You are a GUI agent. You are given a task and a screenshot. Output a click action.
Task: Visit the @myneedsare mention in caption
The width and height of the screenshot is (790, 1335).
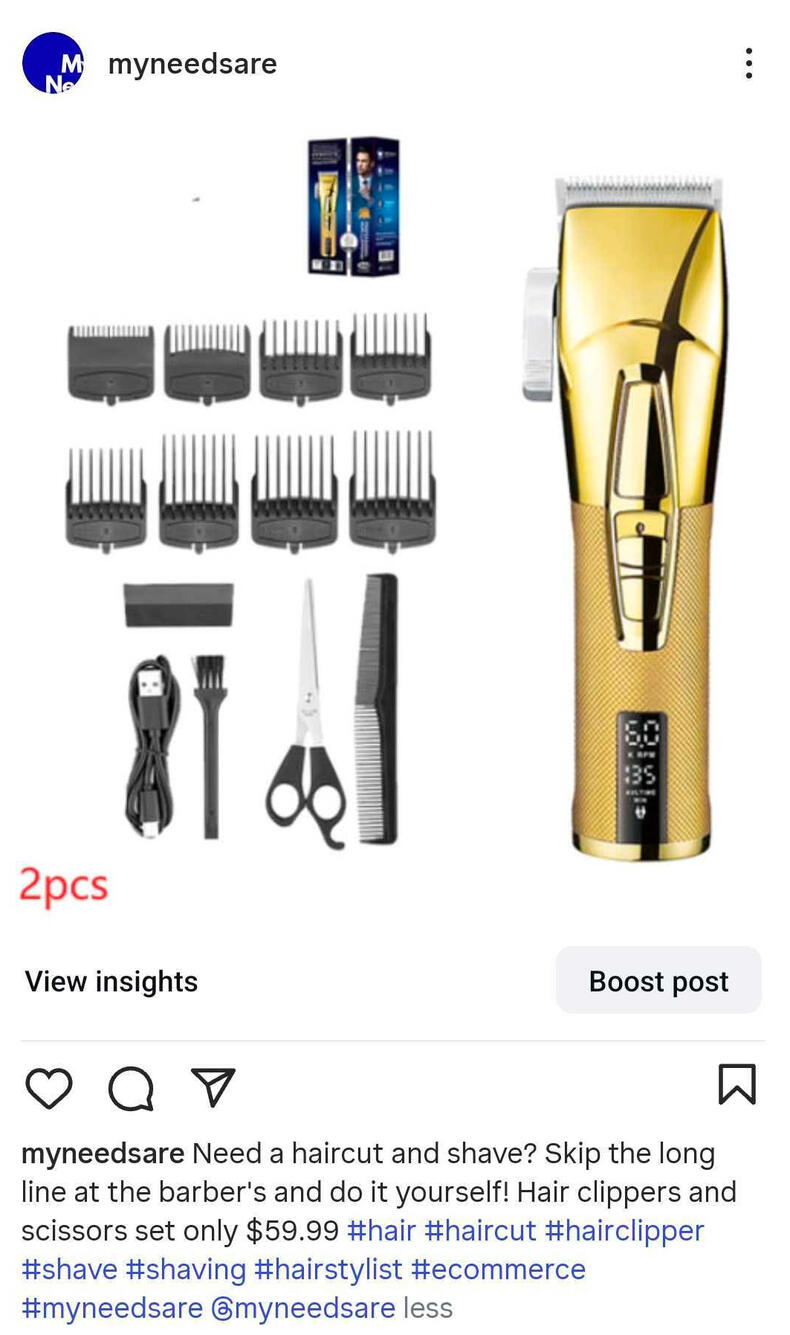tap(303, 1307)
